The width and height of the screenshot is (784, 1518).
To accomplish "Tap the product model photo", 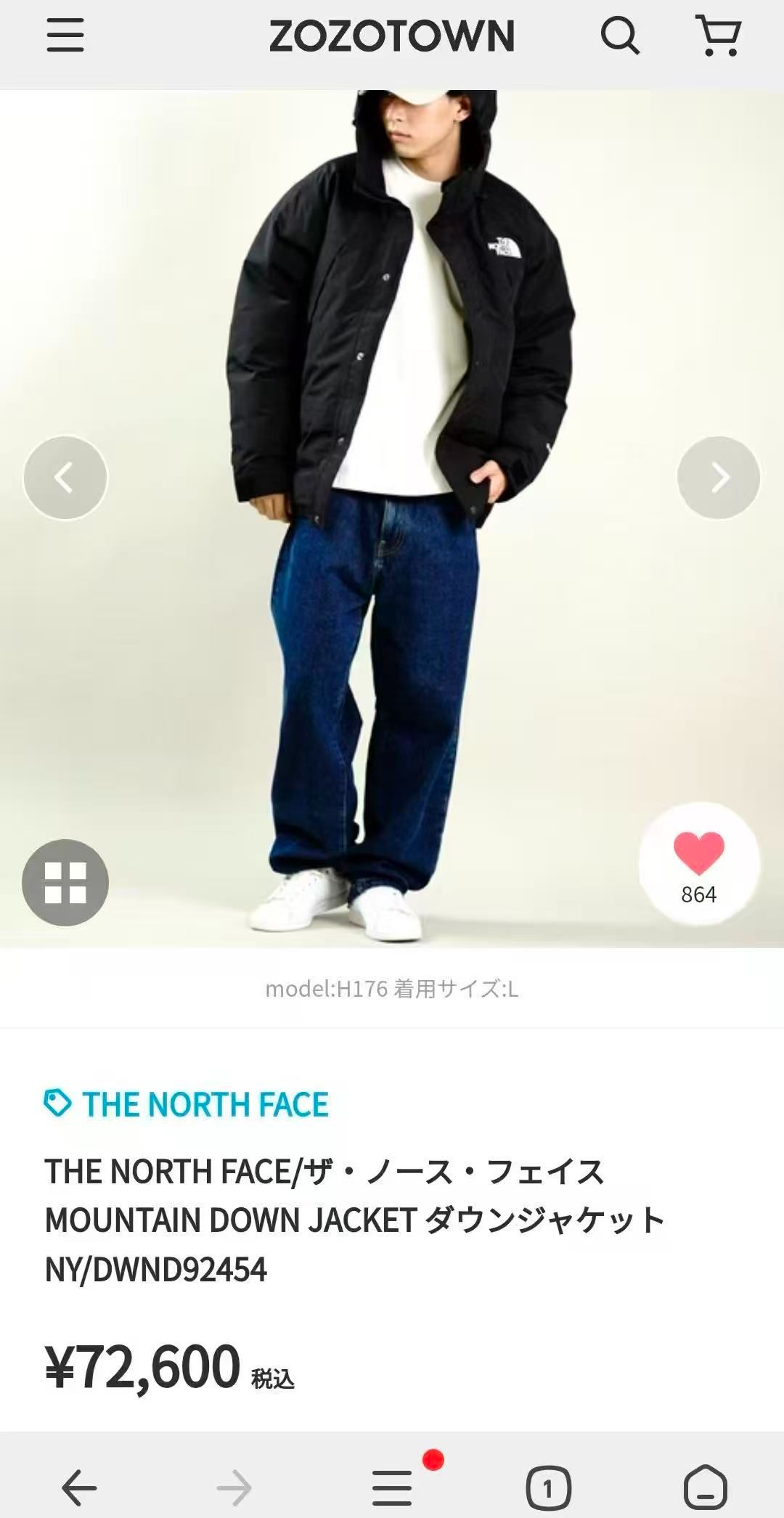I will [392, 508].
